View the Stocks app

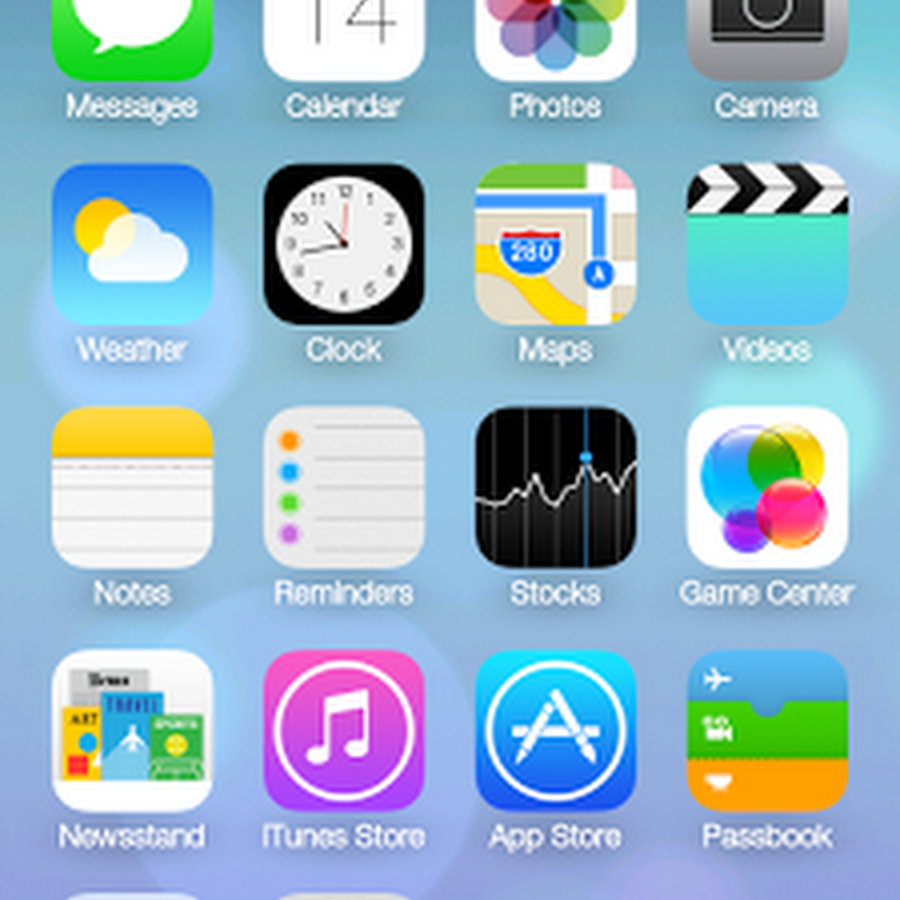(x=556, y=487)
